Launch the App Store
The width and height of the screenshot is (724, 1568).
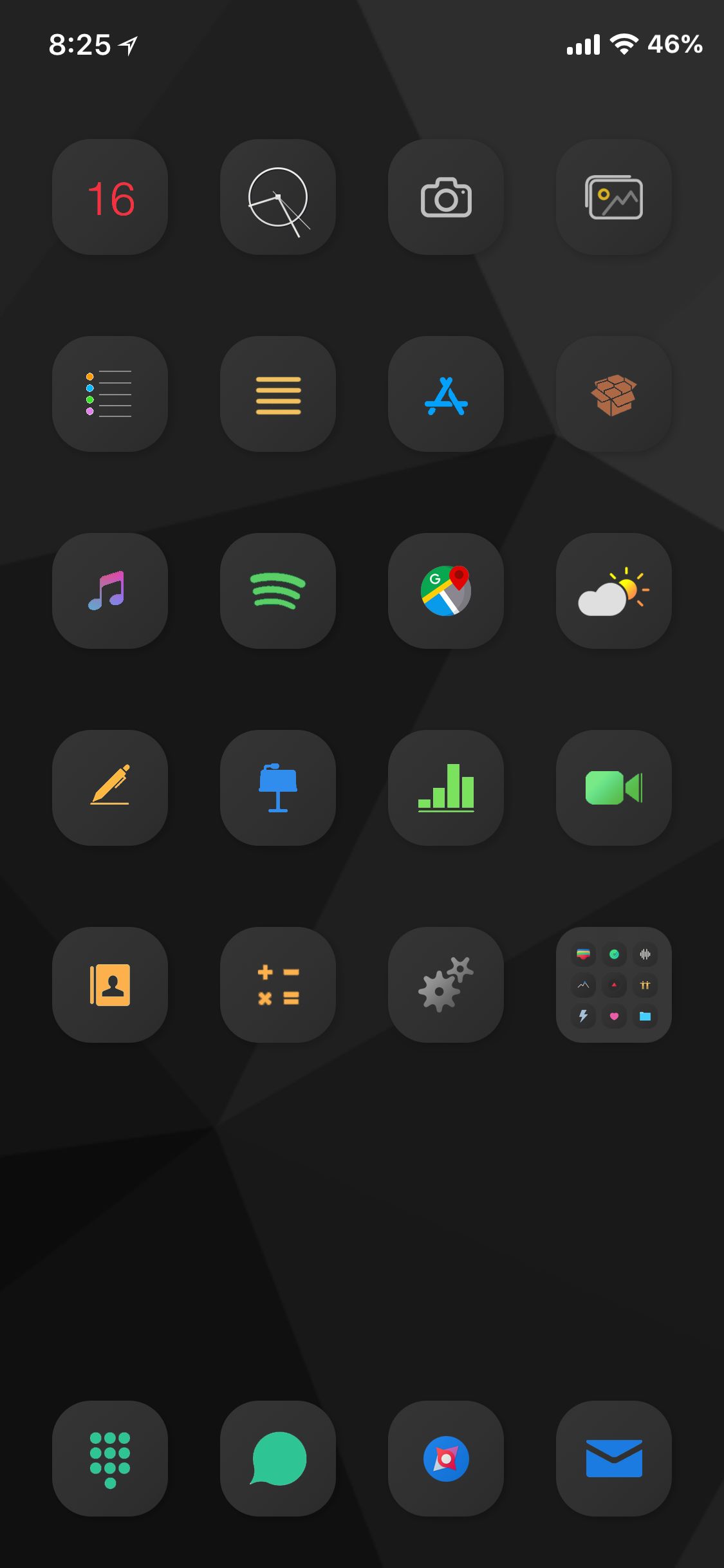(446, 394)
